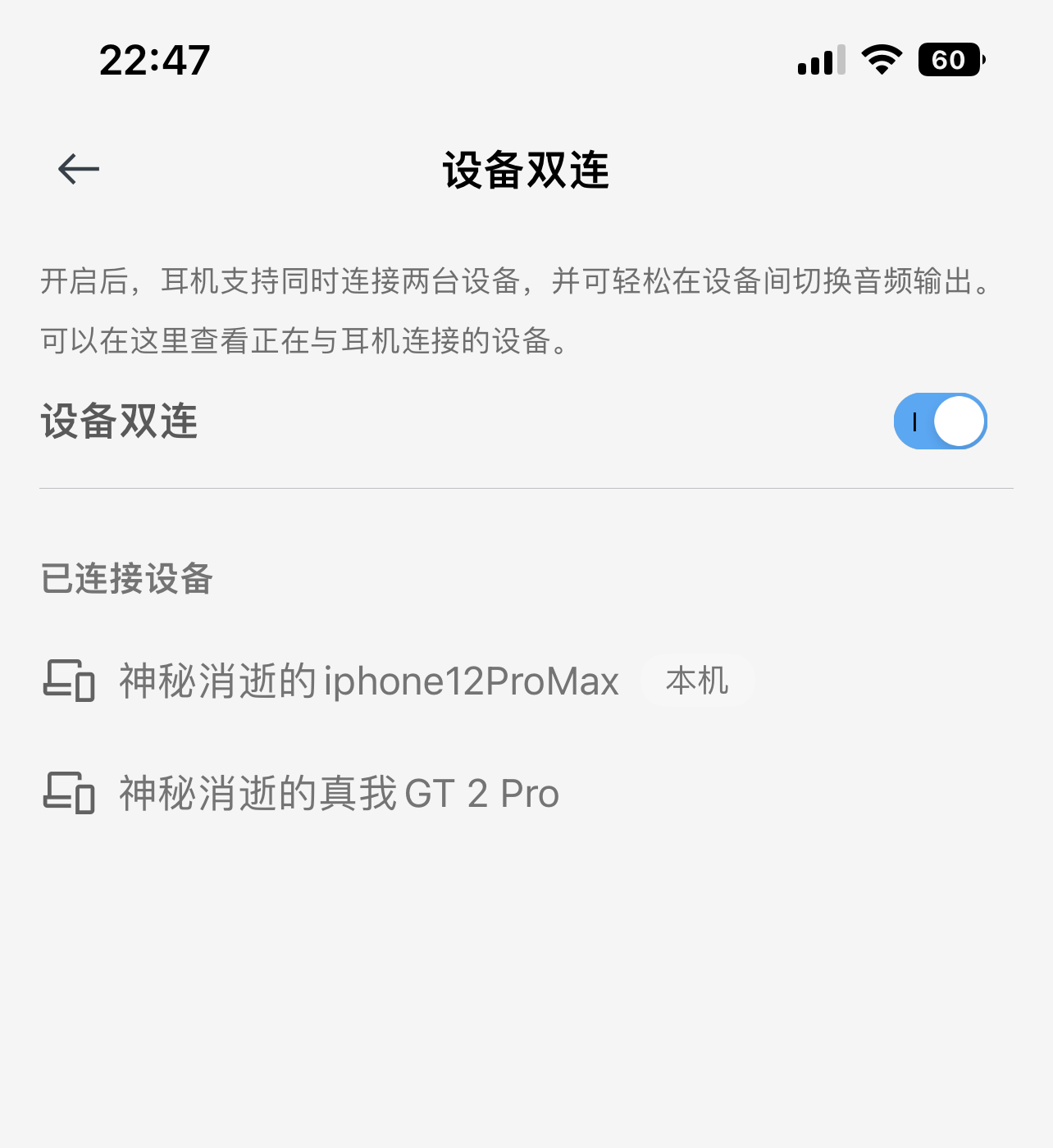
Task: Tap the connected devices list heading
Action: pyautogui.click(x=125, y=578)
